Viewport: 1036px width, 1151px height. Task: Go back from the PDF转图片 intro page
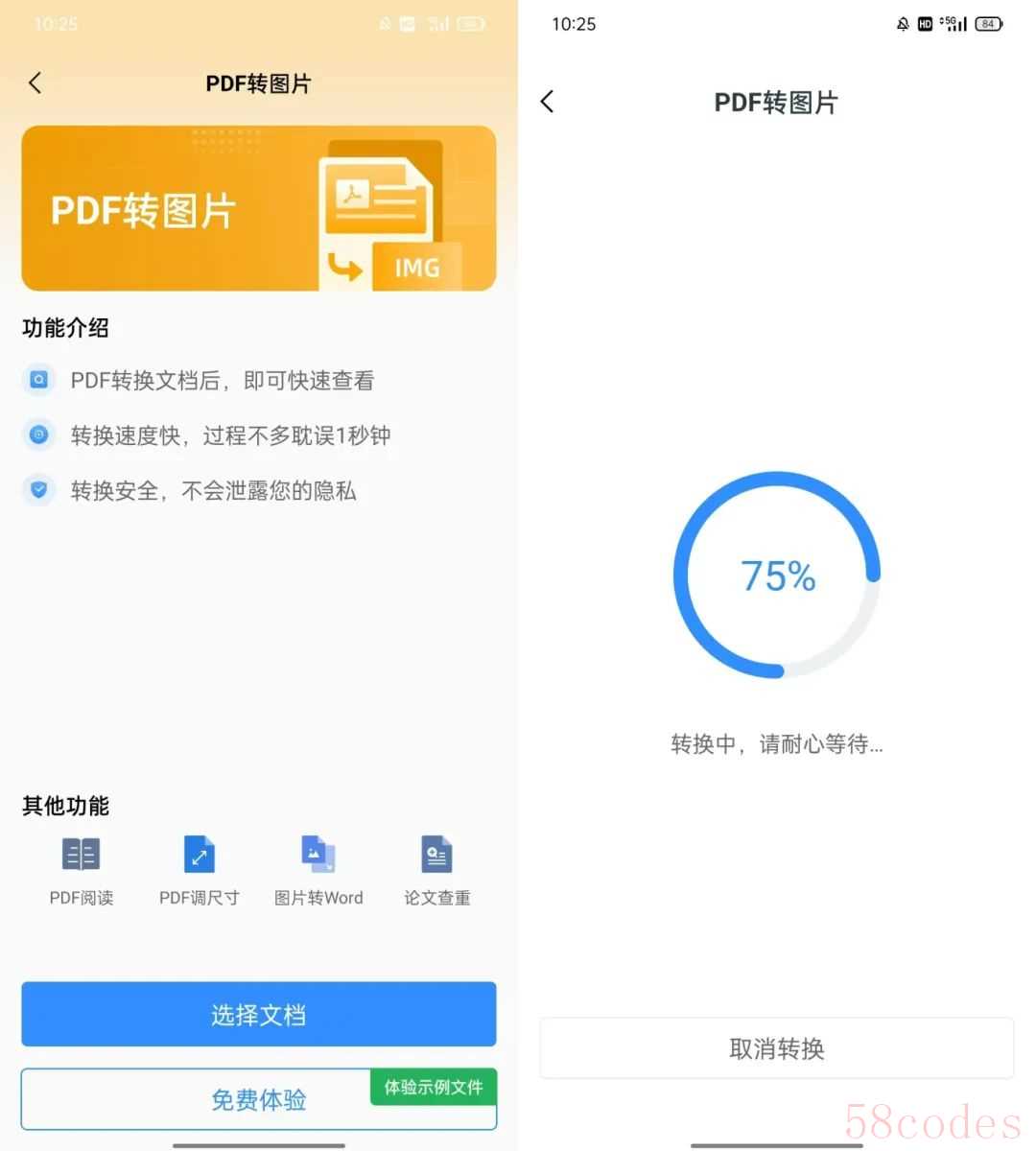[x=35, y=83]
